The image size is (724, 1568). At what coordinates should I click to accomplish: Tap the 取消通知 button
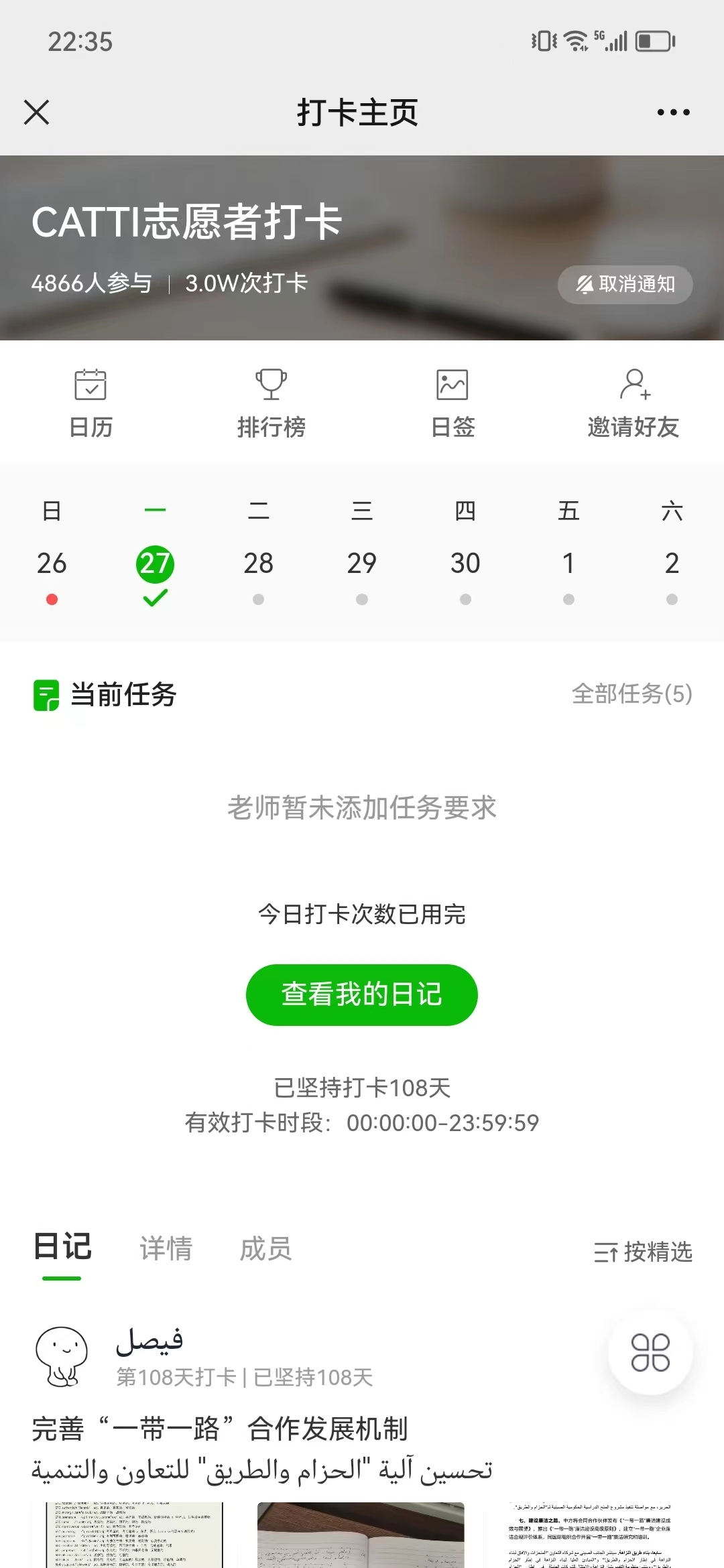pos(625,284)
